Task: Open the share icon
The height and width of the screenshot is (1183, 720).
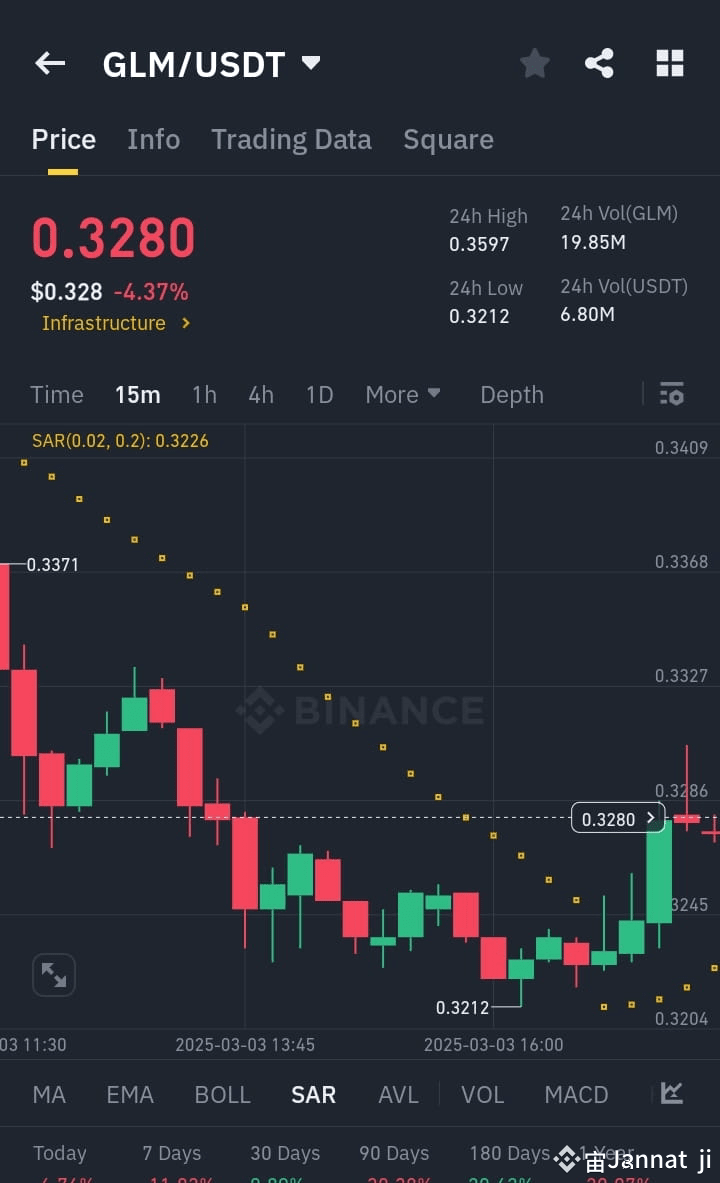Action: click(x=599, y=63)
